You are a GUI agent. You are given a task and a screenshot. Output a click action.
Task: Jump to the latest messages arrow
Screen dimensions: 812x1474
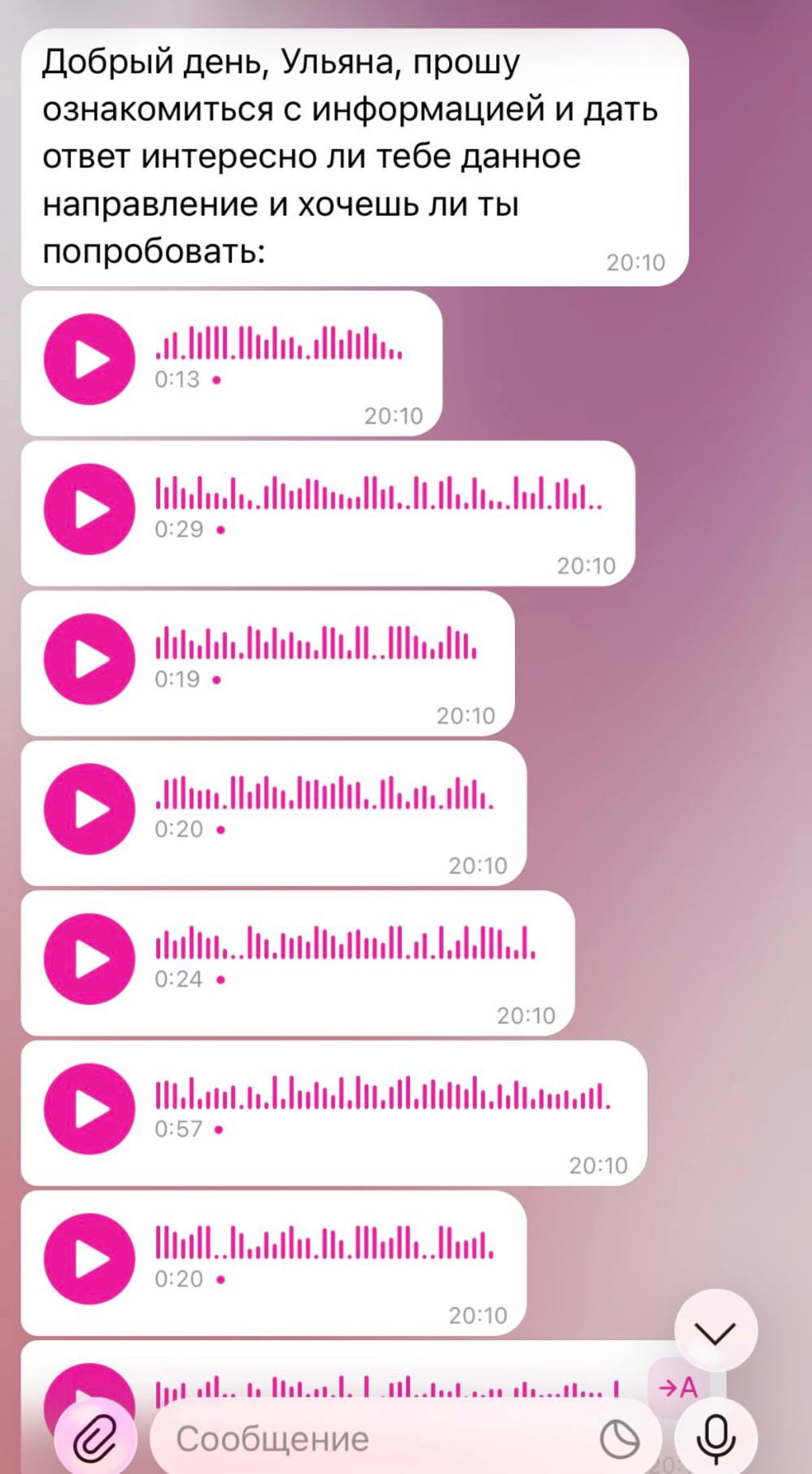716,1331
